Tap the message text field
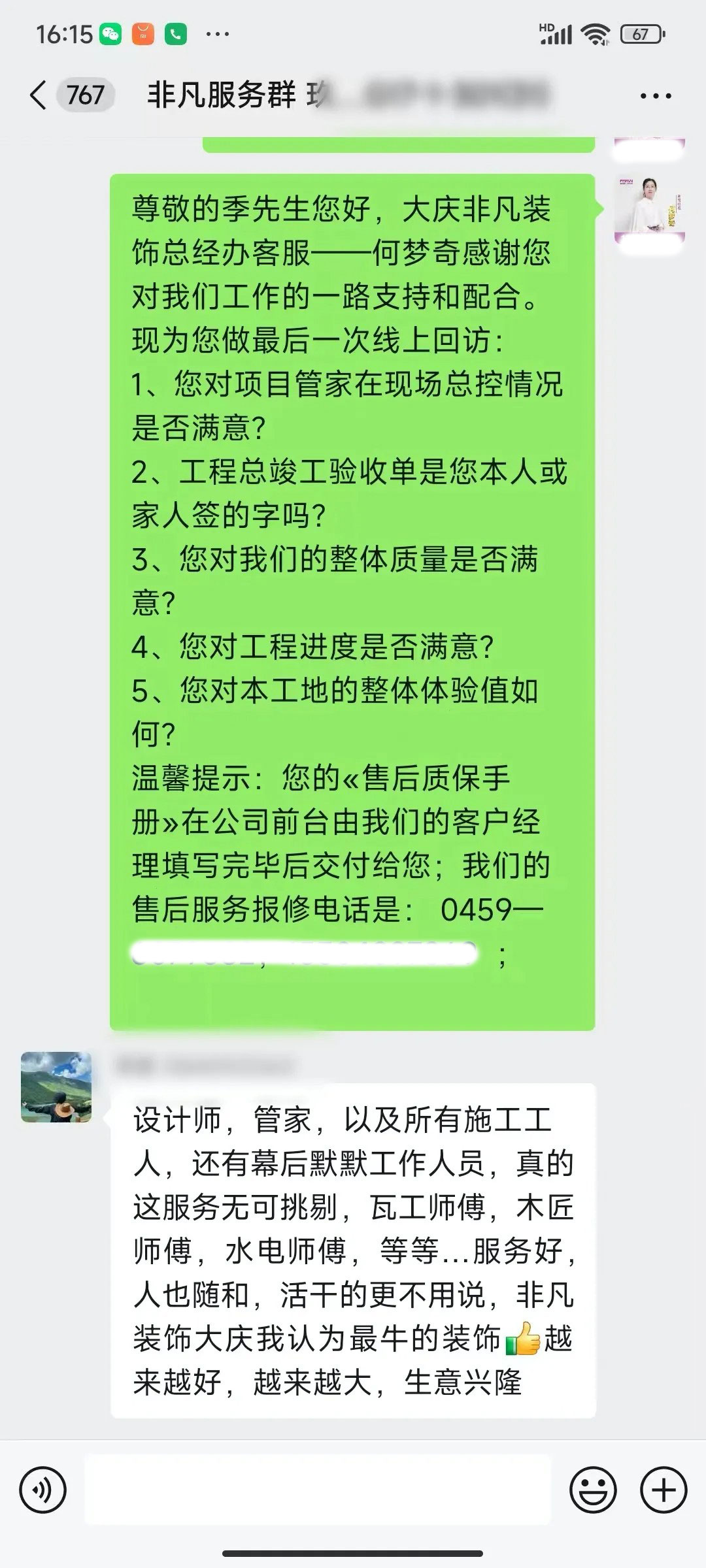Viewport: 706px width, 1568px height. tap(318, 1490)
